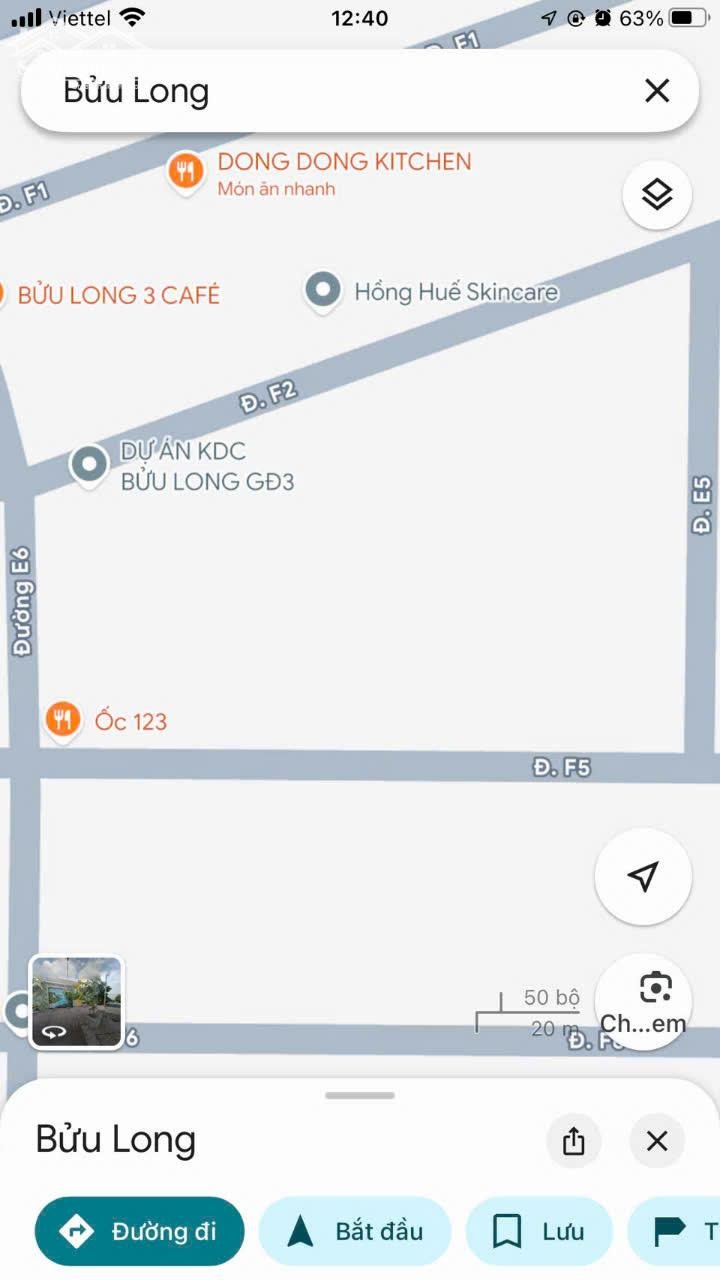
Task: Share the Bửu Long place
Action: (574, 1141)
